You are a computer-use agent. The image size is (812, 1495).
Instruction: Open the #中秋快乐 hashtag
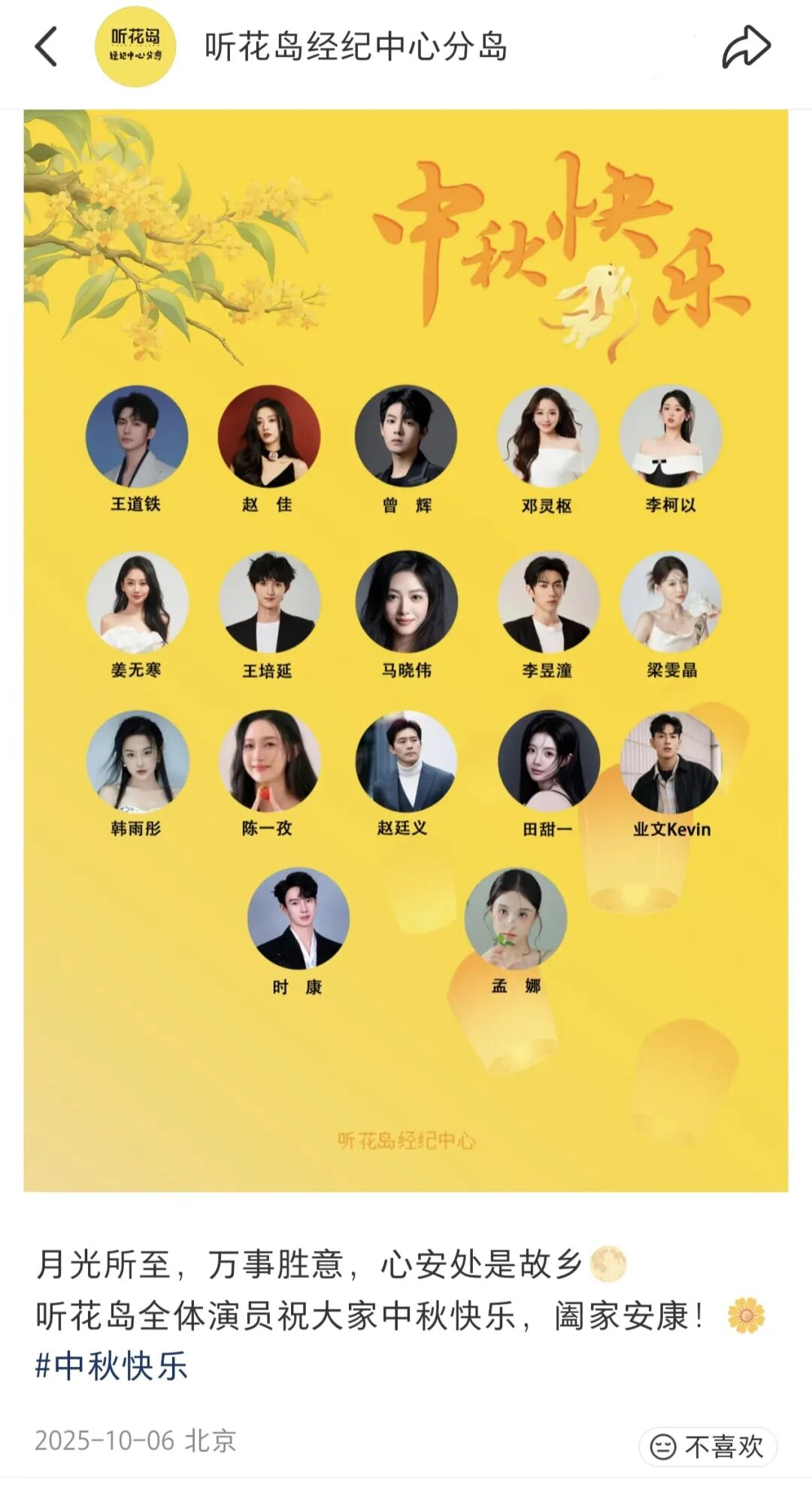click(111, 1366)
